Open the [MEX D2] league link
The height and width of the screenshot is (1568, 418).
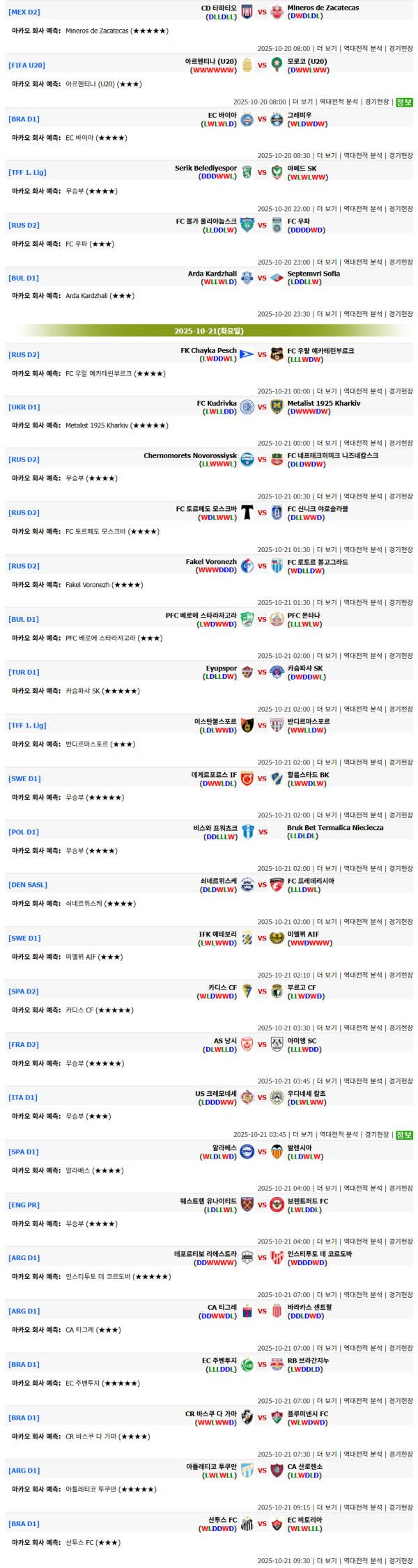[24, 12]
